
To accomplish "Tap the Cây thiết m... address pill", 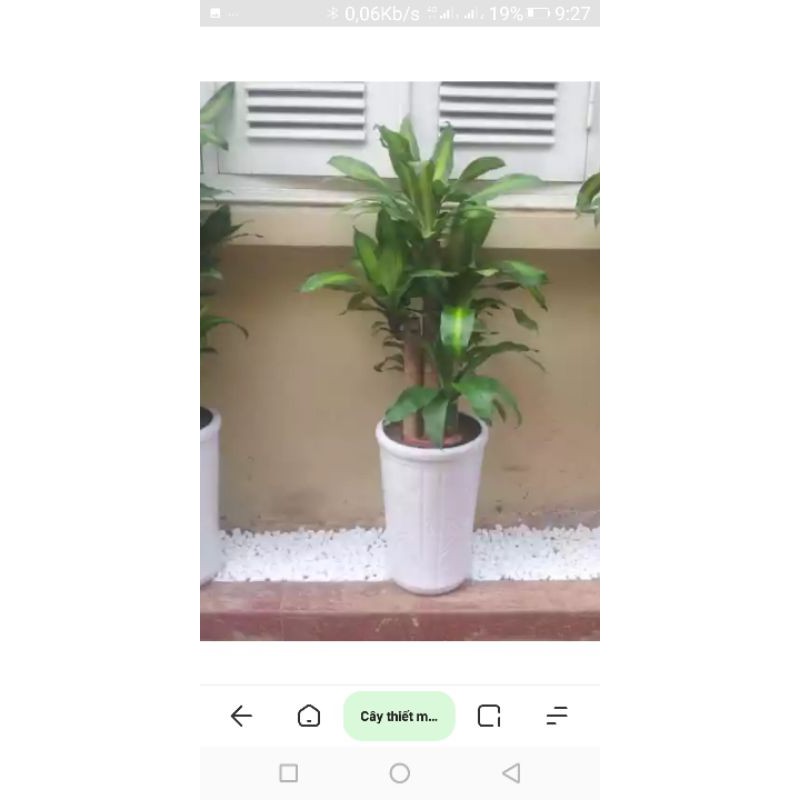I will coord(399,716).
